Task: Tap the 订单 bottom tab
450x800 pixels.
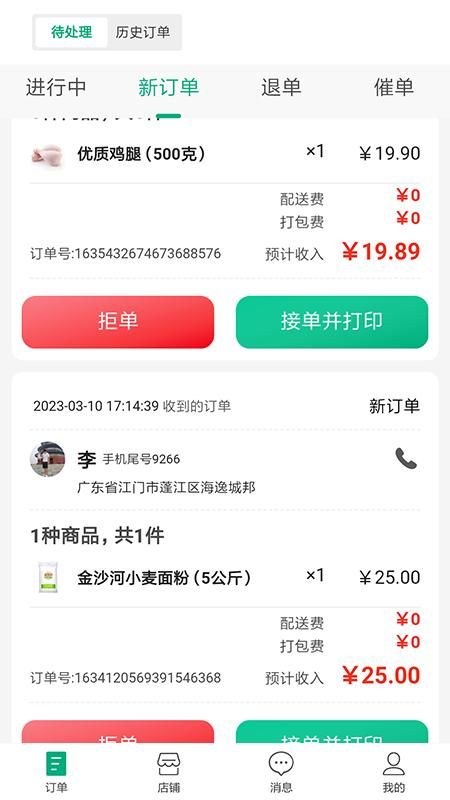Action: (x=56, y=772)
